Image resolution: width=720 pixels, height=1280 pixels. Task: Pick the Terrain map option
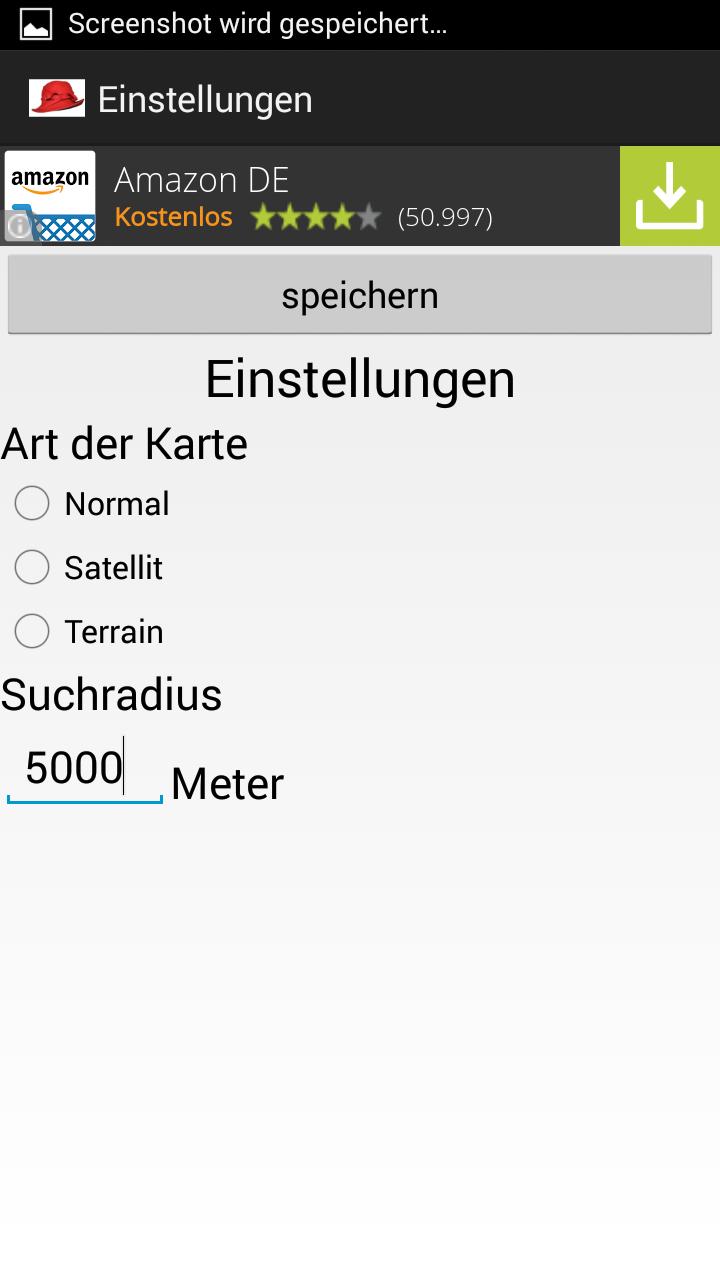pos(33,631)
